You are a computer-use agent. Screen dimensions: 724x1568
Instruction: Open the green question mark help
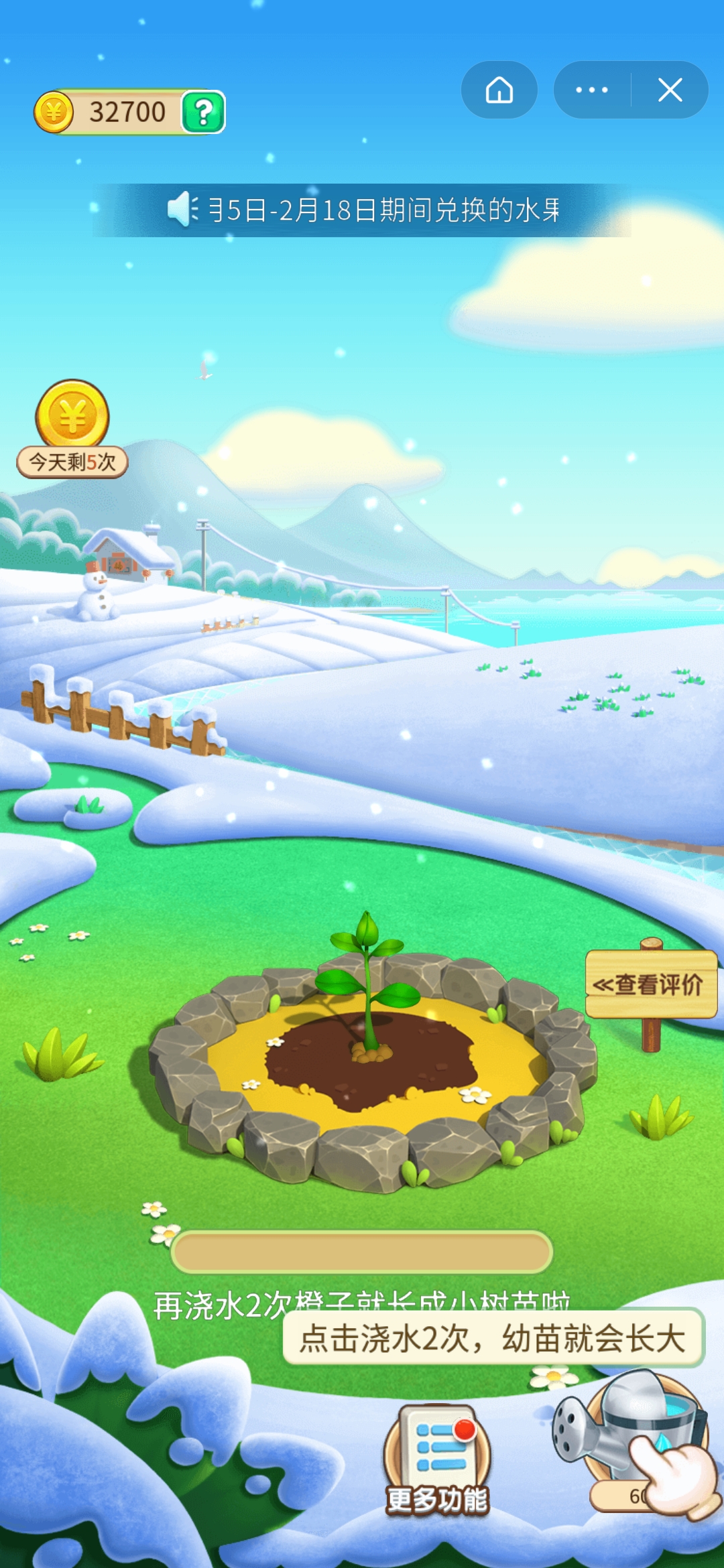point(203,113)
